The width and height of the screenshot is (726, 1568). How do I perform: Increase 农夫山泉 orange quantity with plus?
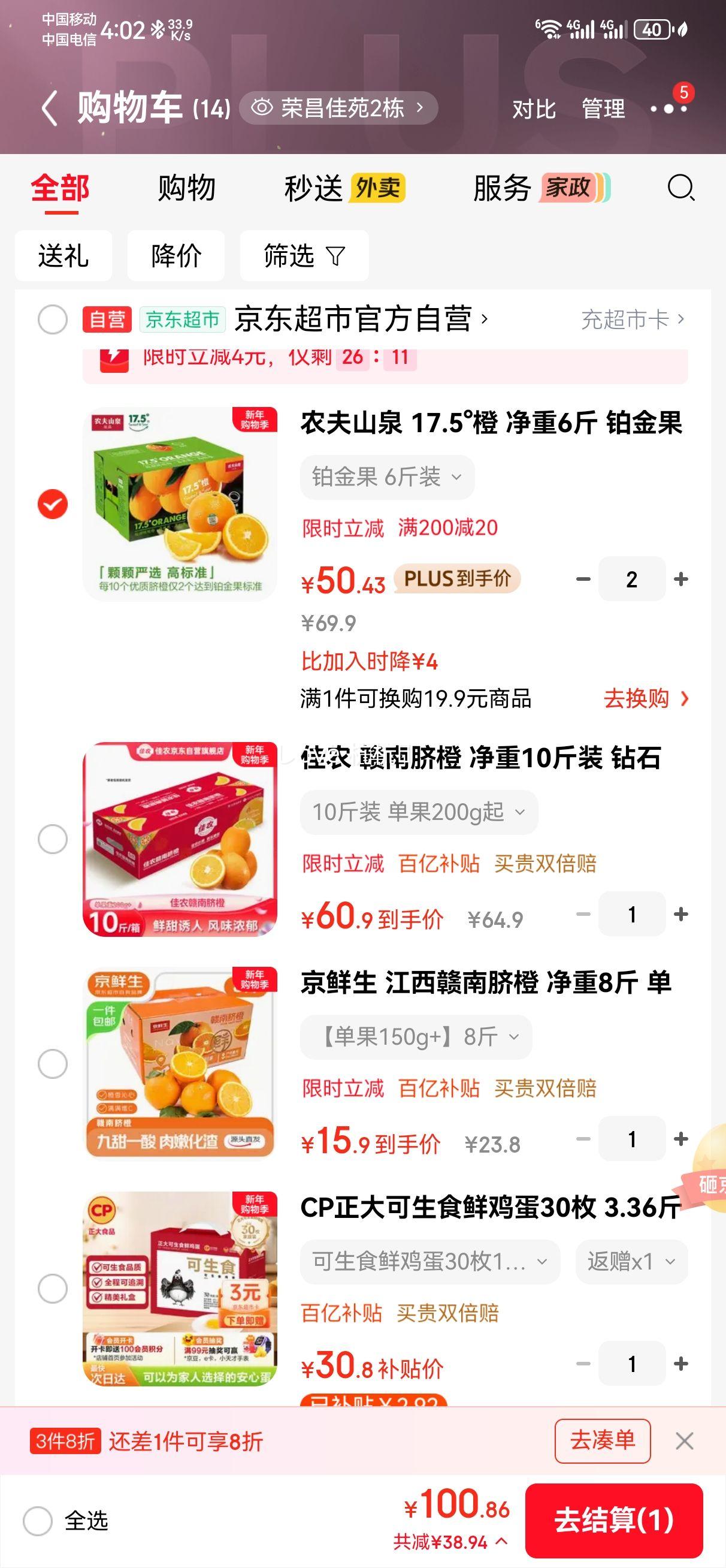(x=680, y=579)
